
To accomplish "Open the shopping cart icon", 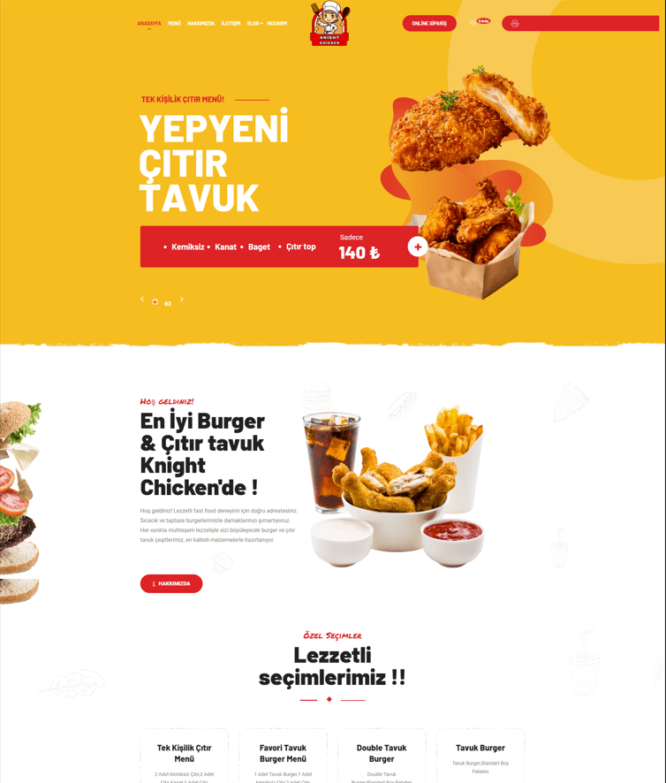I will (474, 22).
